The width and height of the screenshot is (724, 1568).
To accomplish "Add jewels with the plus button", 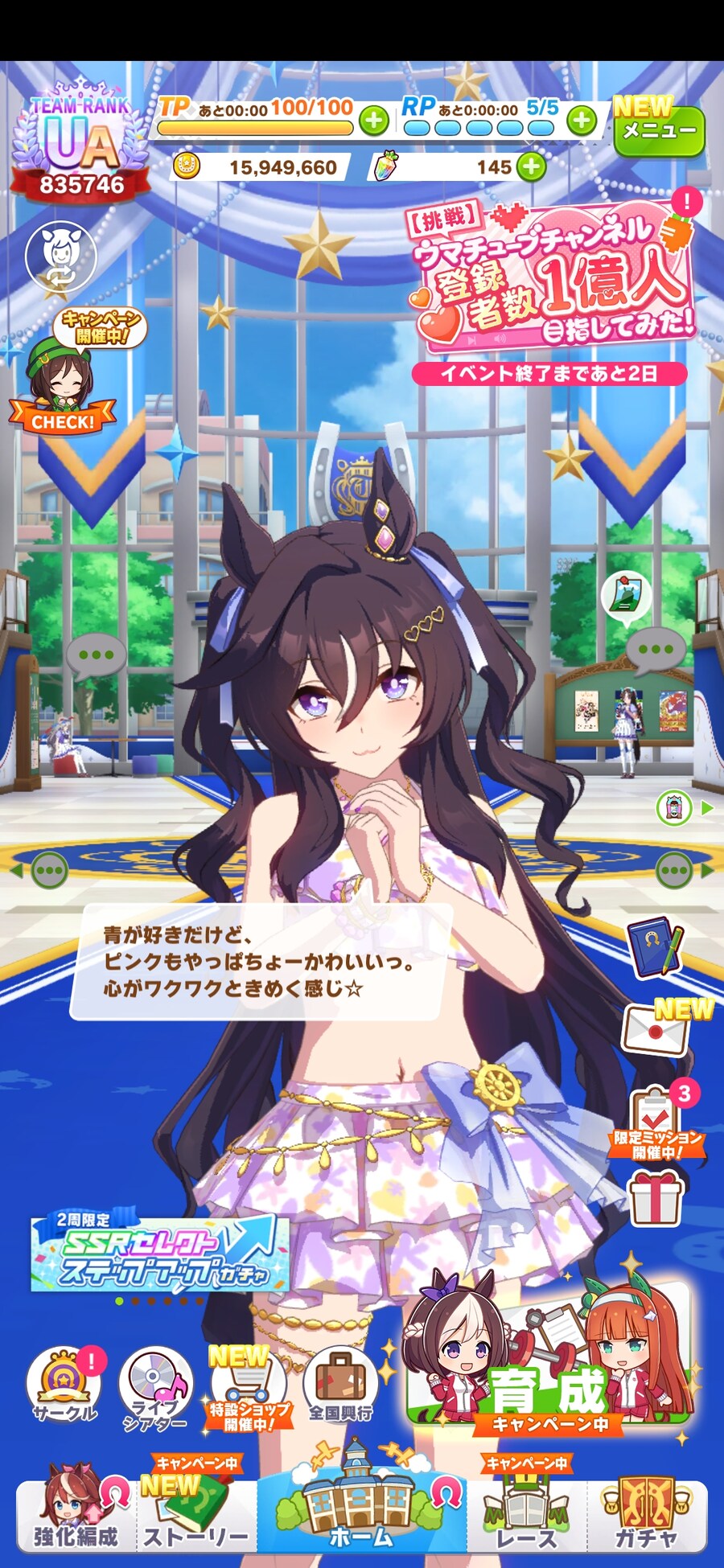I will tap(530, 166).
